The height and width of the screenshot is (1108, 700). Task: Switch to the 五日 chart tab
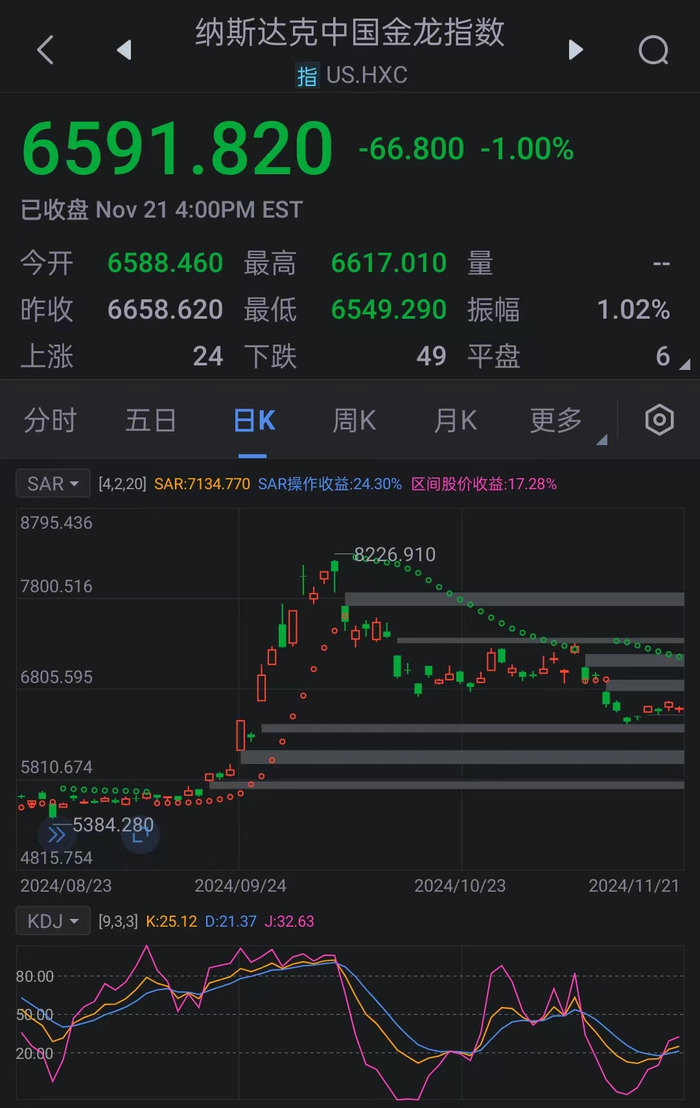point(151,421)
